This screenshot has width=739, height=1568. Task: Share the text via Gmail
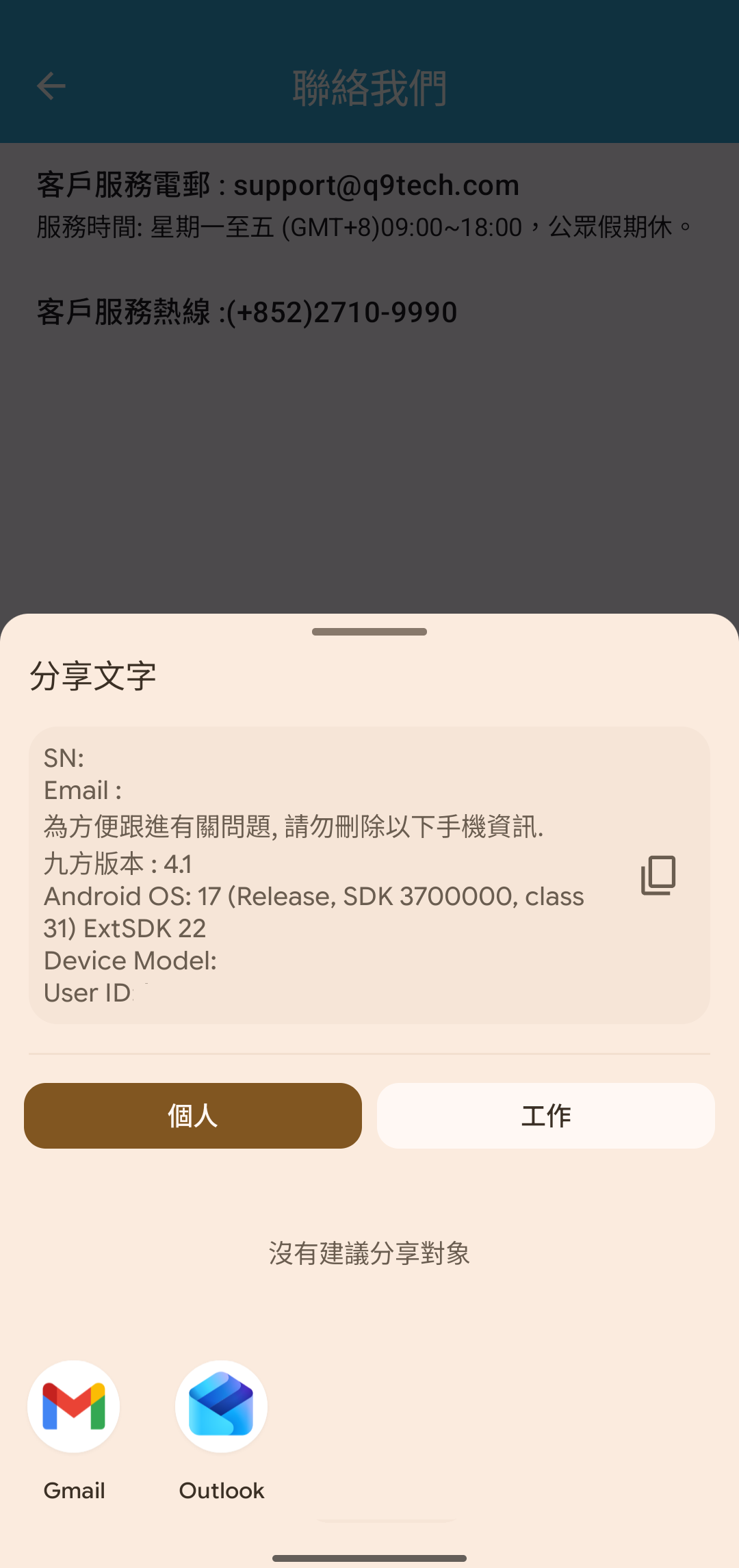pyautogui.click(x=74, y=1407)
